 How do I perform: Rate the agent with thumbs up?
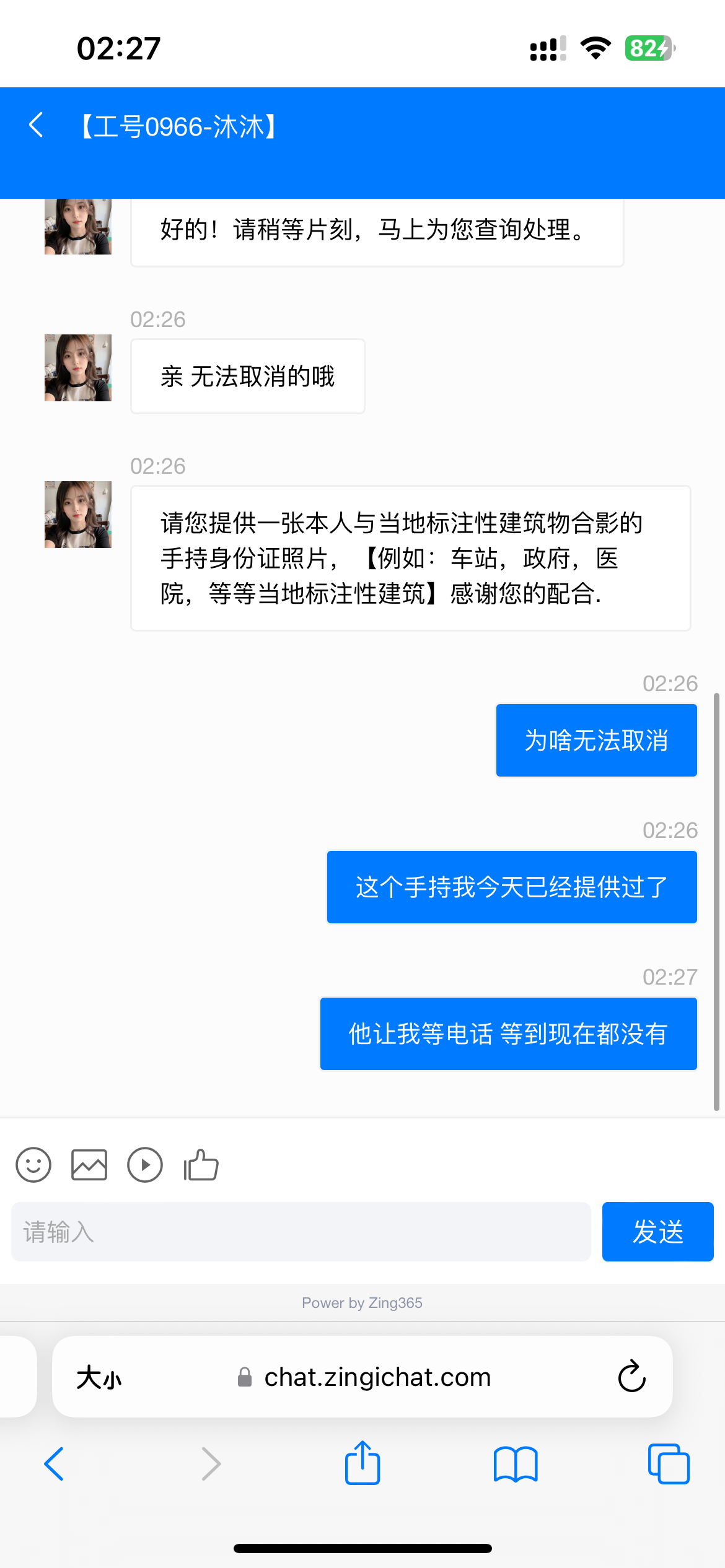[x=201, y=1165]
